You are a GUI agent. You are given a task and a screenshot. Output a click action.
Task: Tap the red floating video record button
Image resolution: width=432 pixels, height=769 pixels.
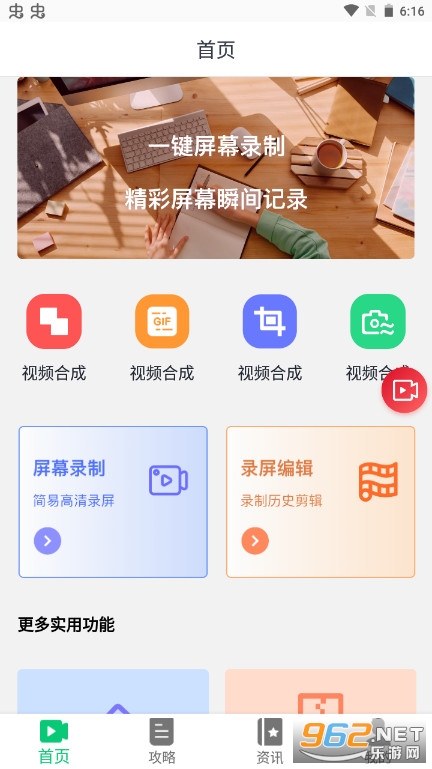[405, 390]
